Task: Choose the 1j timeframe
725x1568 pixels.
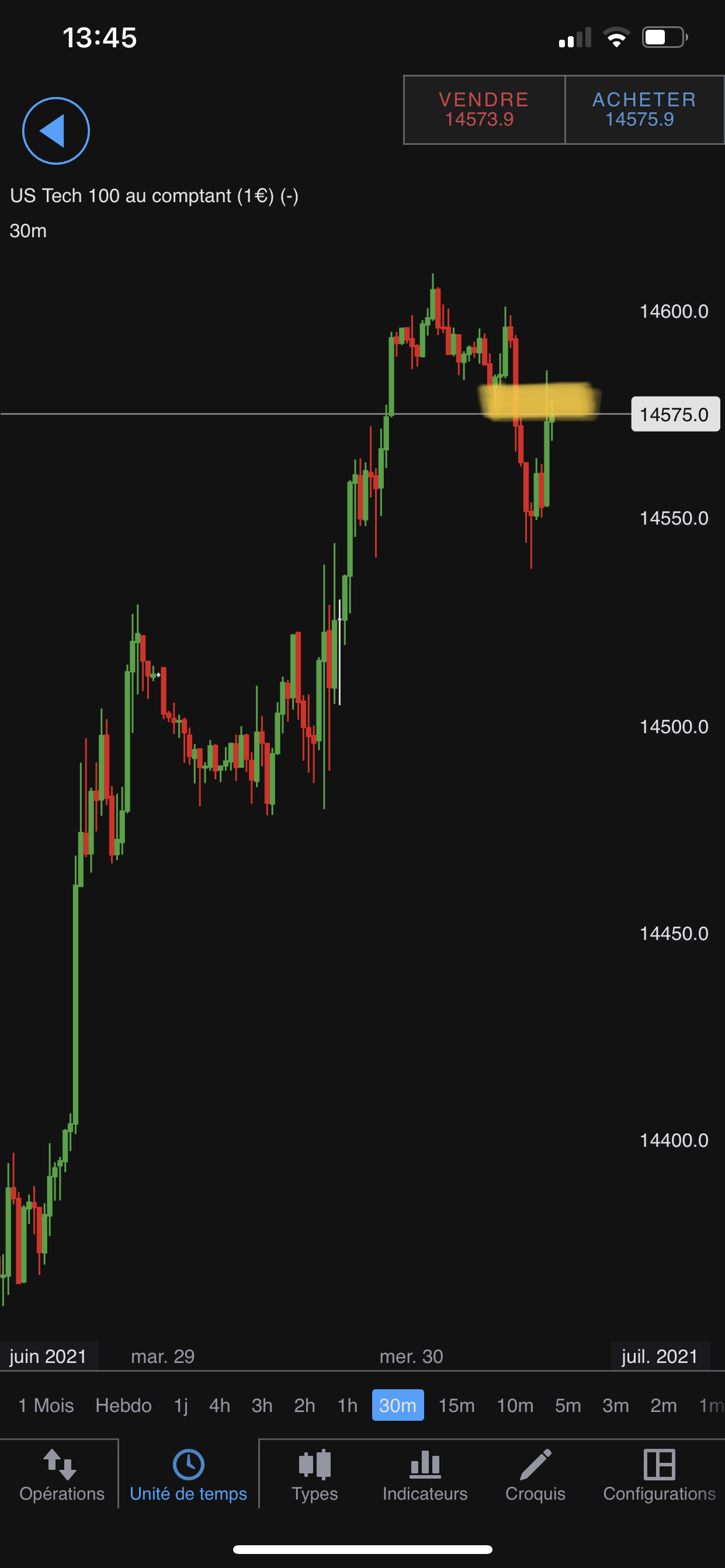Action: (x=181, y=1405)
